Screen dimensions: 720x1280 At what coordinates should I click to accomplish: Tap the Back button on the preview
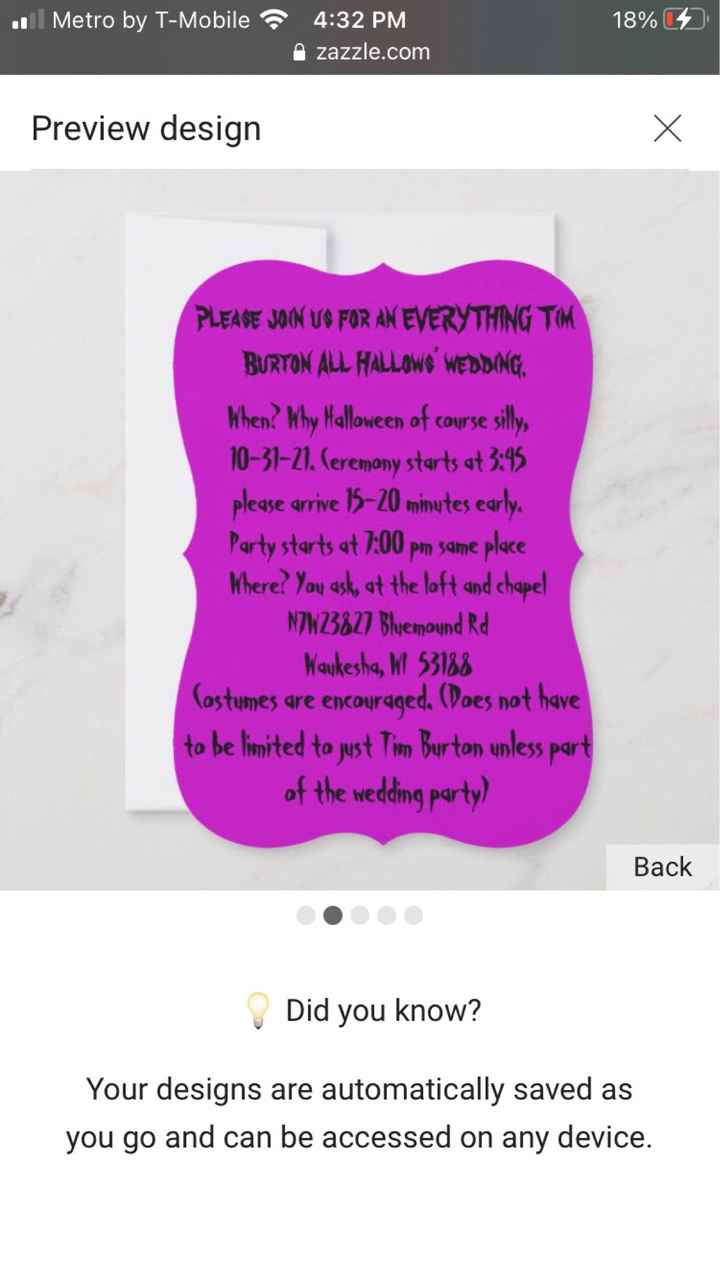pyautogui.click(x=662, y=866)
